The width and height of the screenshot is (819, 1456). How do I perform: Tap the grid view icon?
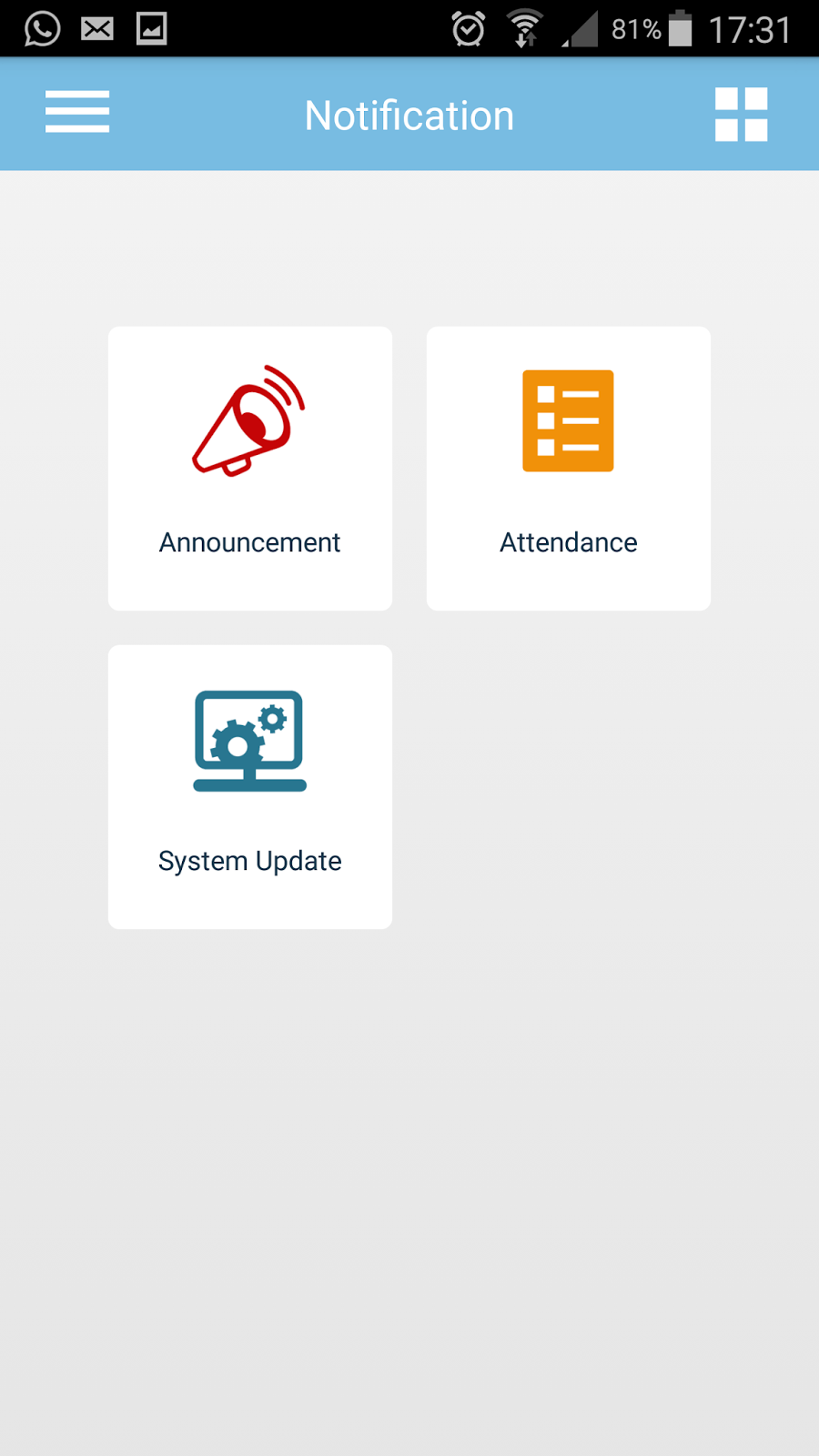coord(741,115)
